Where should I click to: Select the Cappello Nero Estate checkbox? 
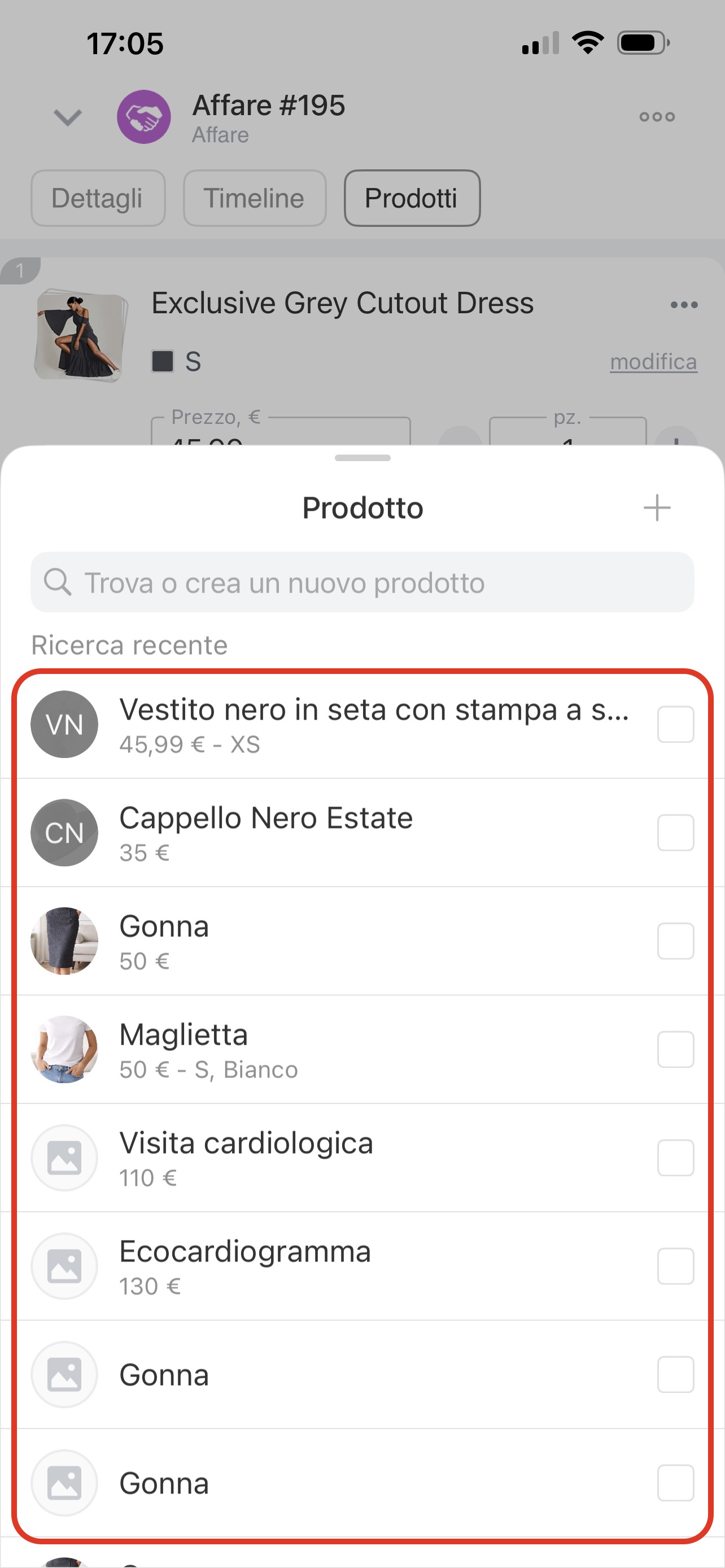[675, 833]
